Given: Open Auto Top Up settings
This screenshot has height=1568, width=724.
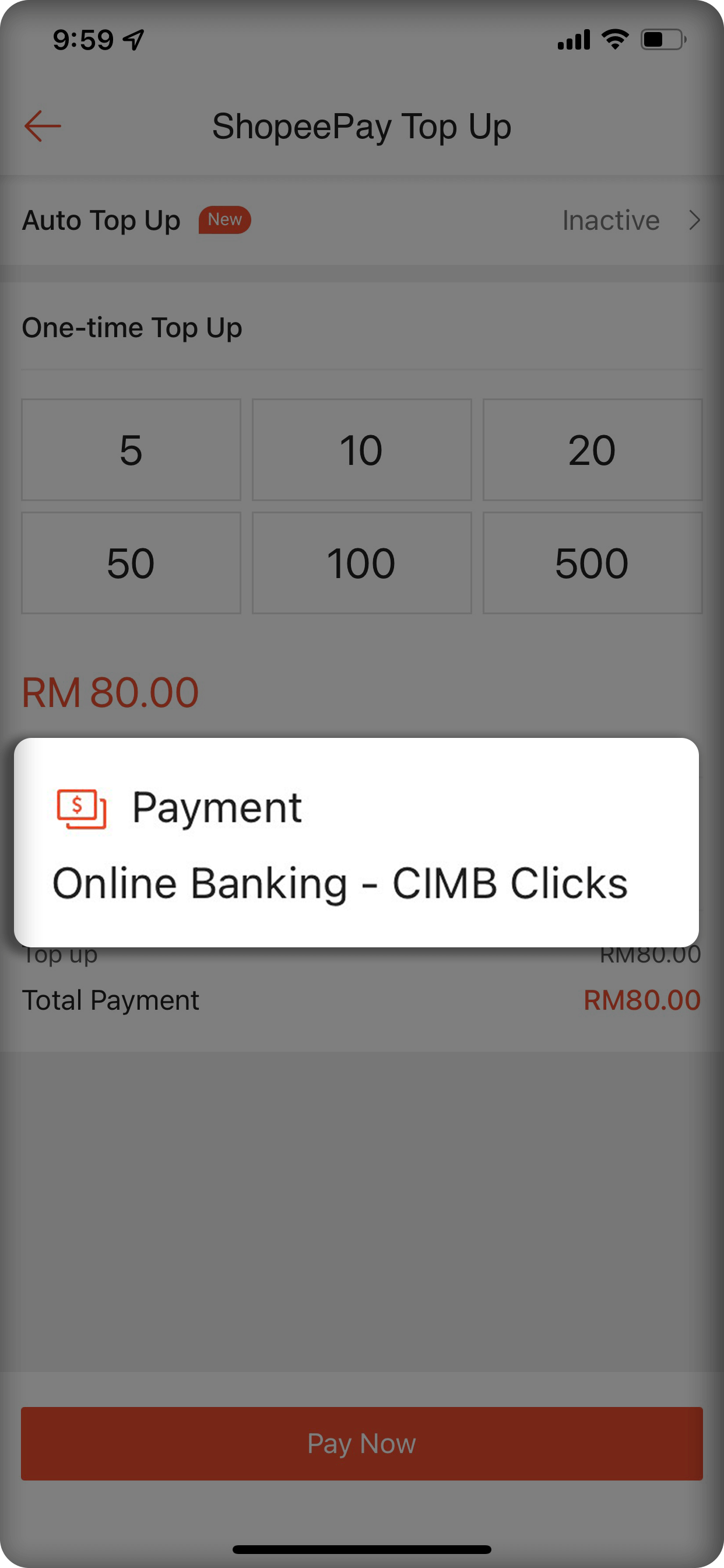Looking at the screenshot, I should click(x=362, y=220).
